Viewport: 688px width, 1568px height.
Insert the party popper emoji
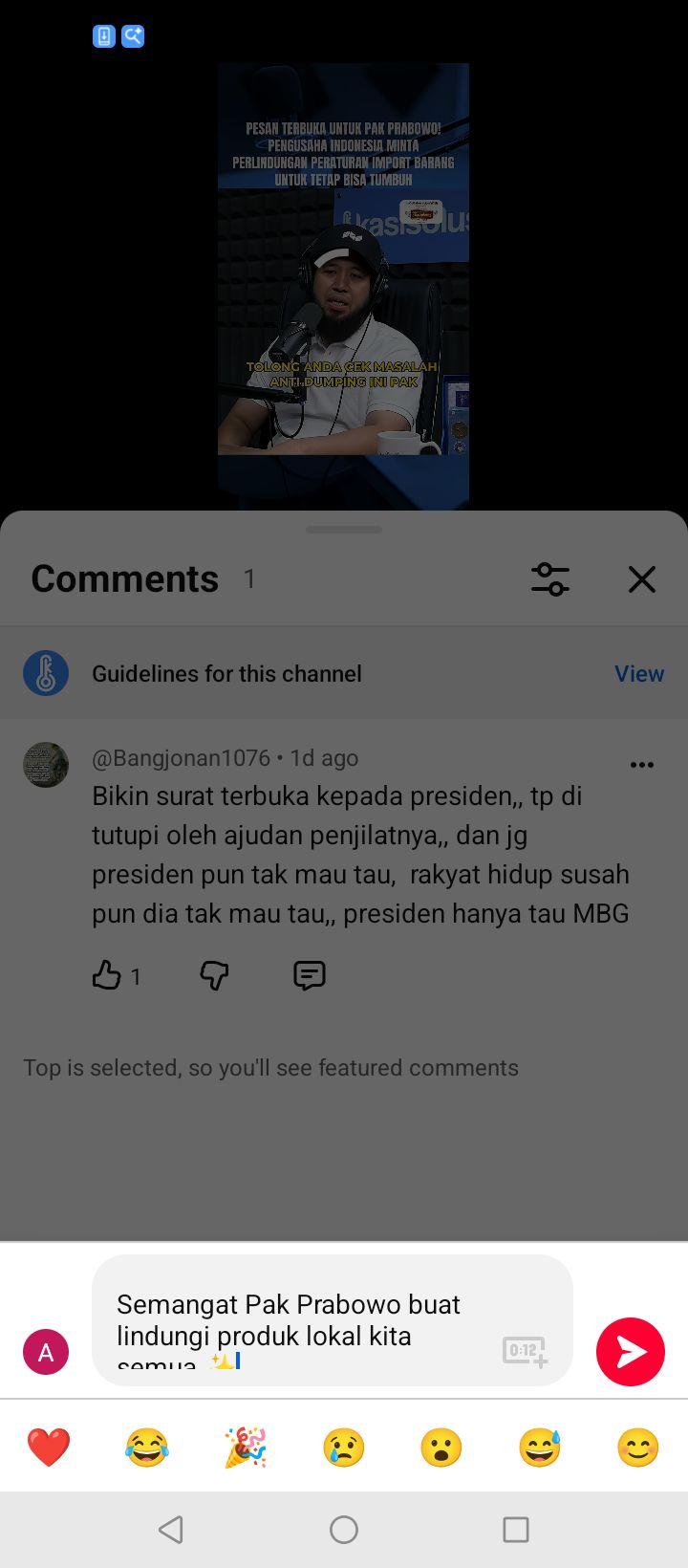point(246,1447)
